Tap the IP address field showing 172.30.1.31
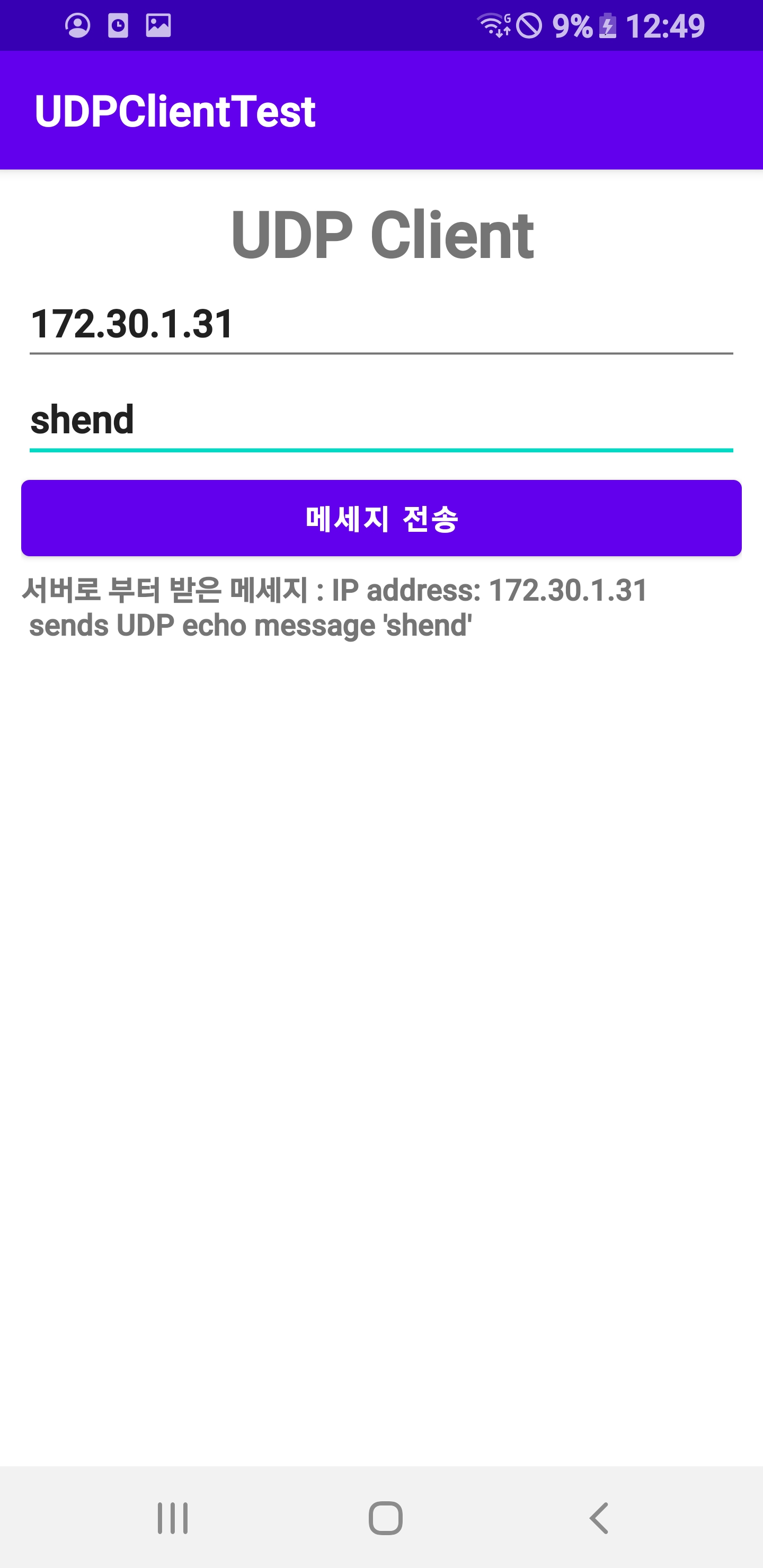Viewport: 763px width, 1568px height. coord(381,324)
